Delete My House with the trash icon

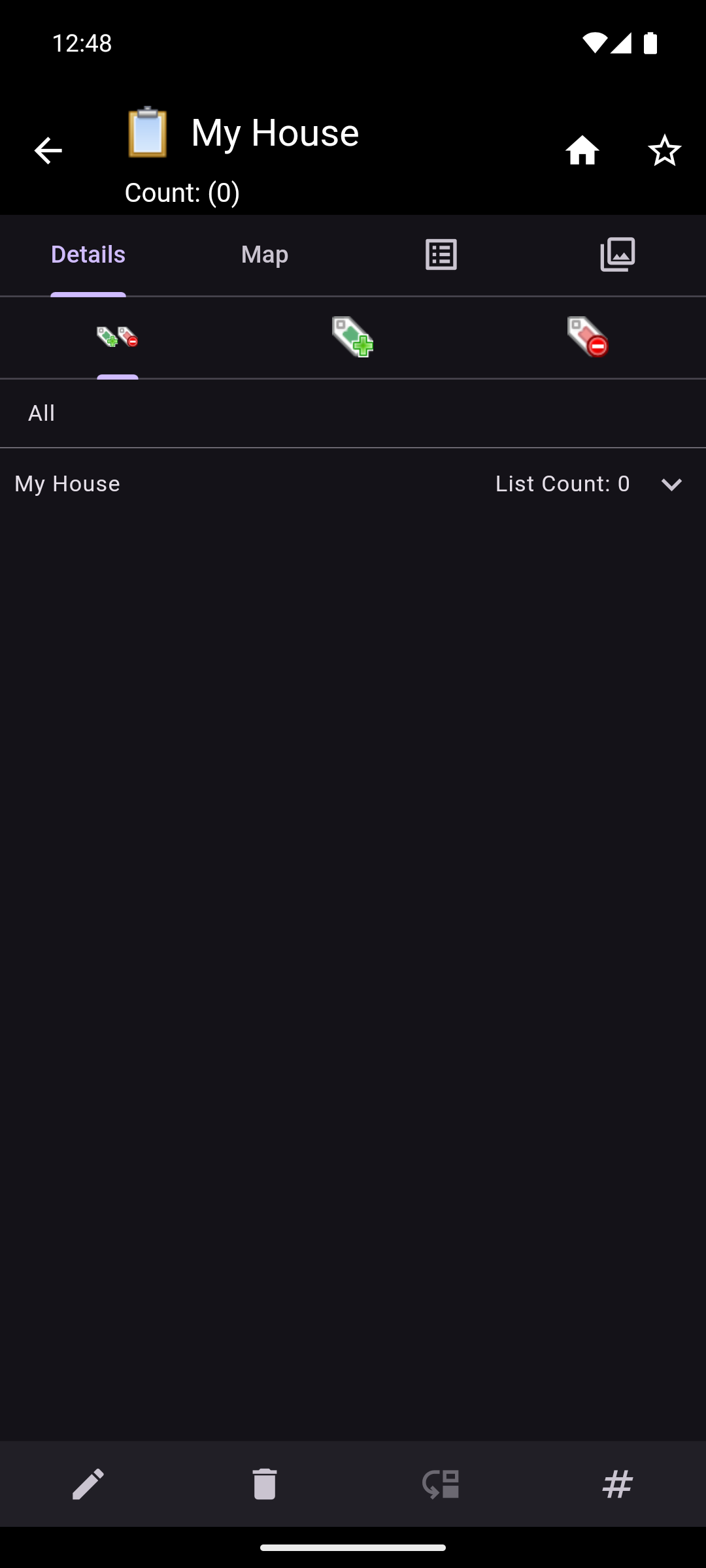coord(265,1484)
